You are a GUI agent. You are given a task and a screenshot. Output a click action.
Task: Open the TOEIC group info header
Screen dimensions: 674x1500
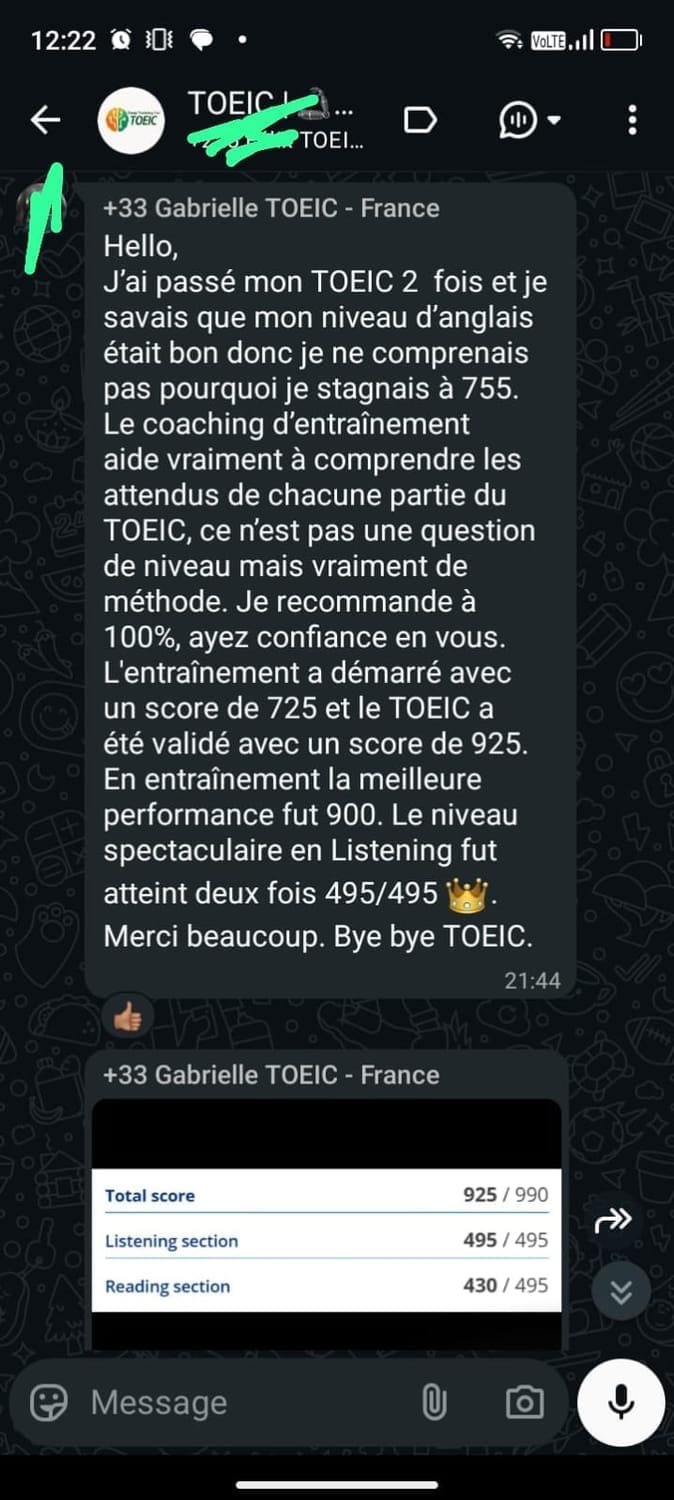(x=270, y=120)
